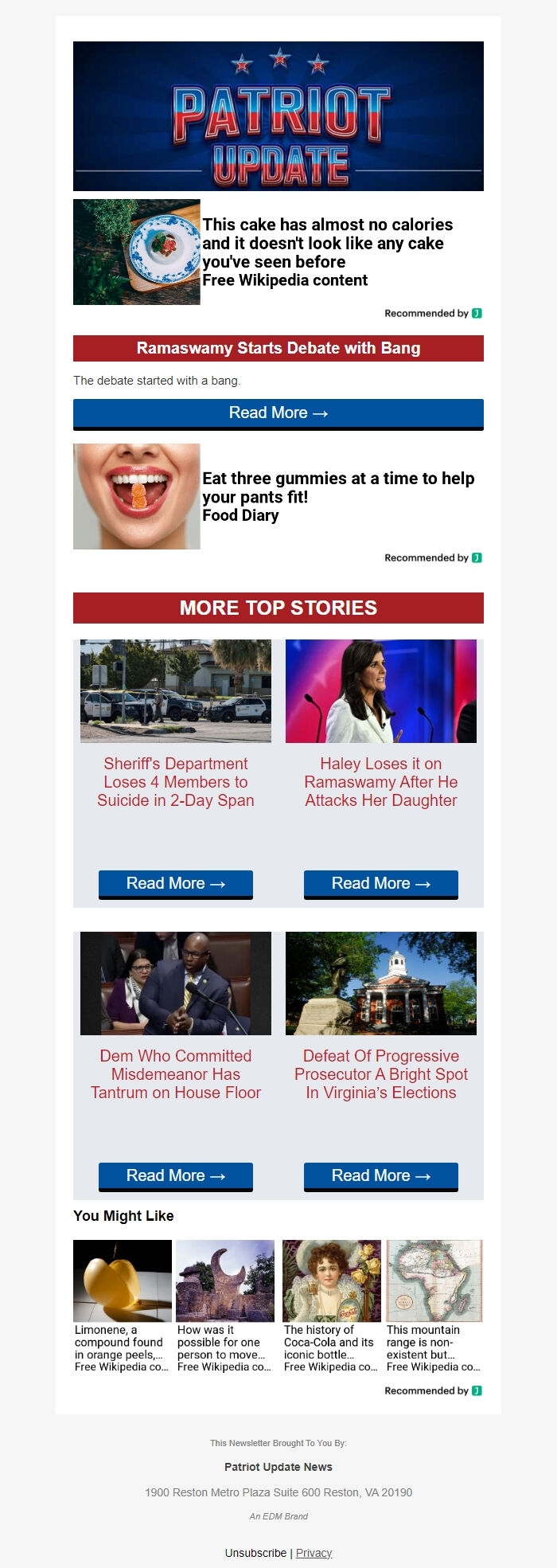Open the Haley and Ramaswamy story headline
557x1568 pixels.
pyautogui.click(x=381, y=782)
